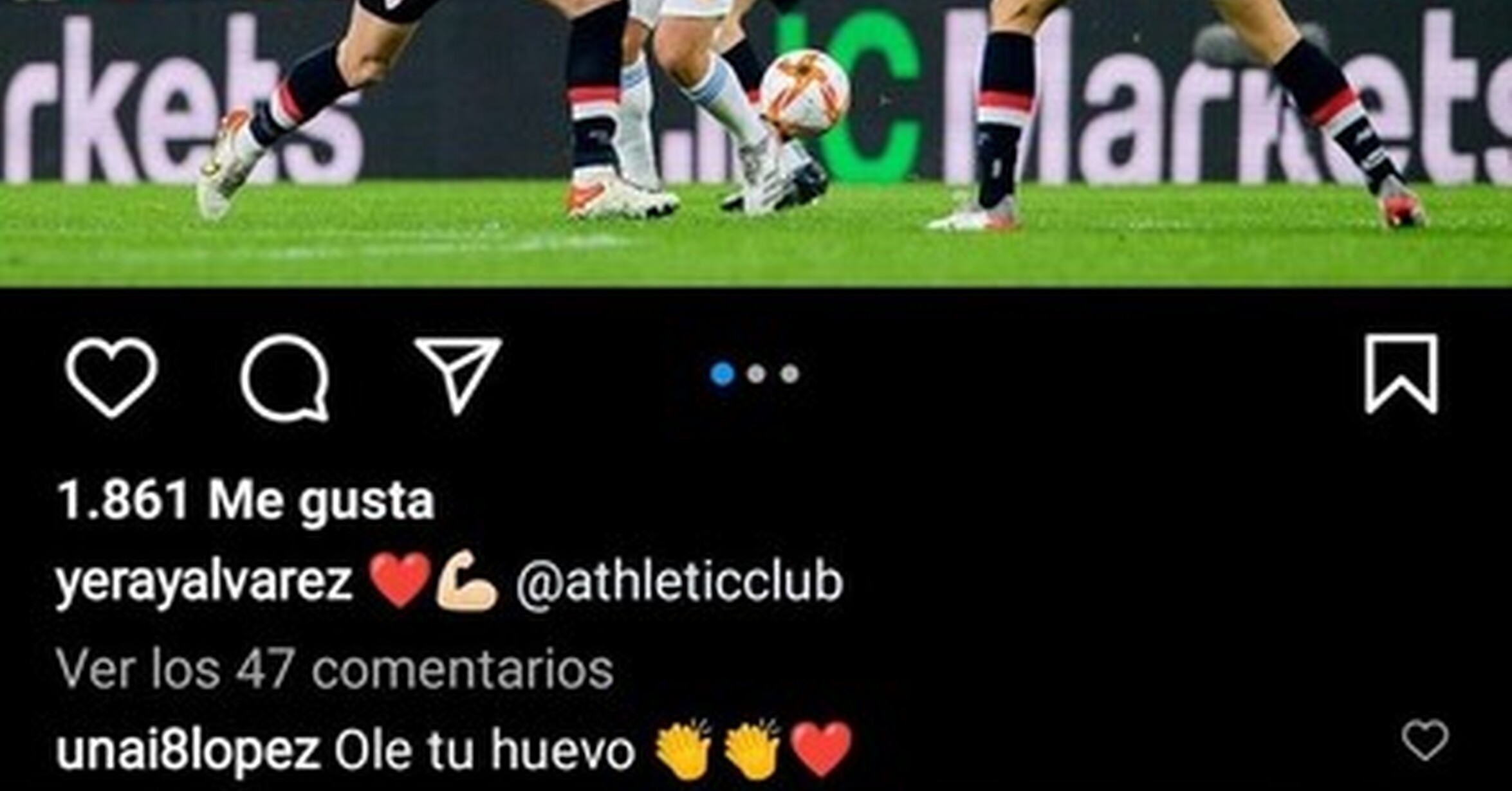Like the comment from unai8lopez
This screenshot has width=1512, height=791.
(1425, 741)
